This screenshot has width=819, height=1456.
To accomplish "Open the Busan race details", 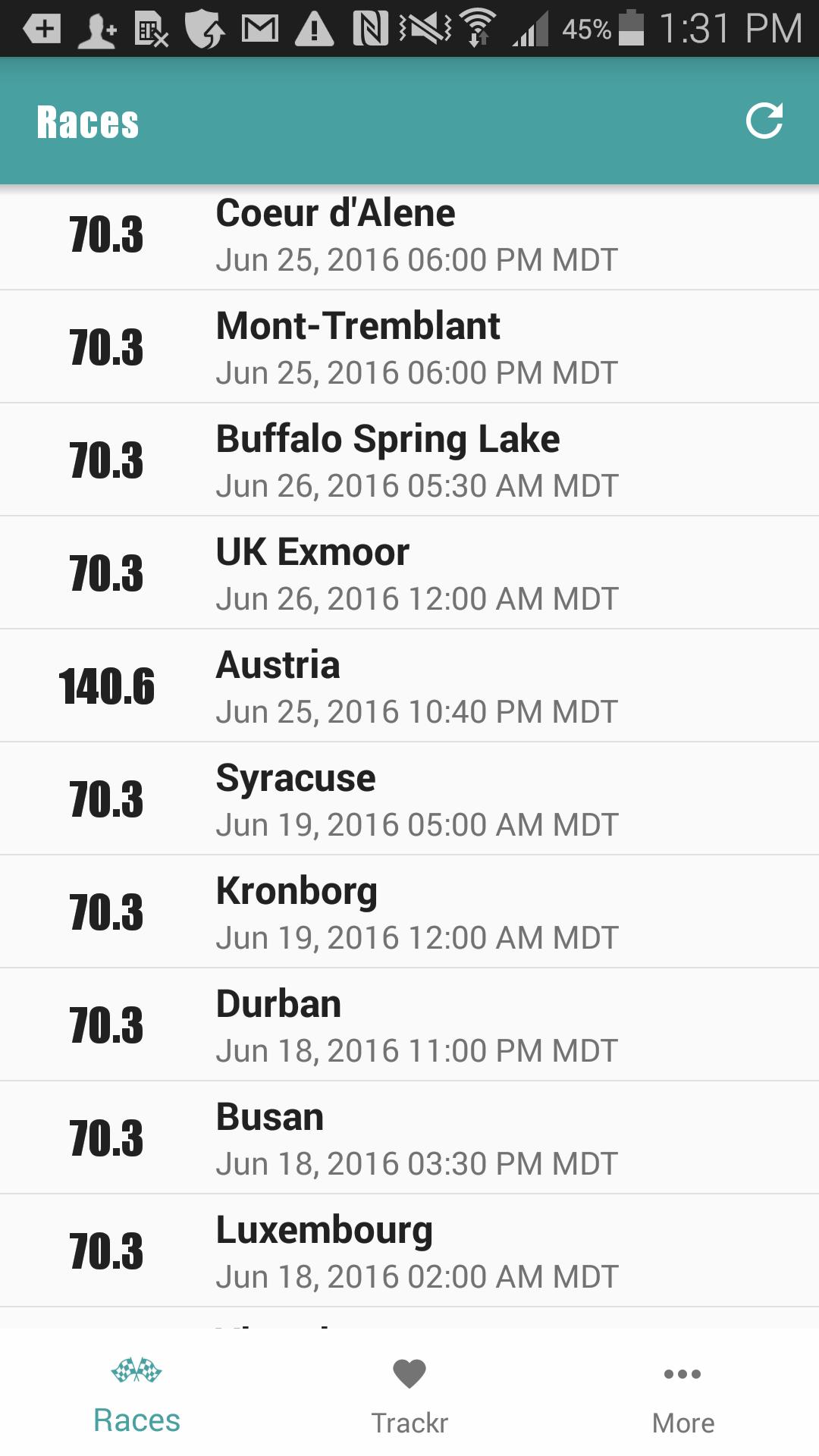I will [409, 1138].
